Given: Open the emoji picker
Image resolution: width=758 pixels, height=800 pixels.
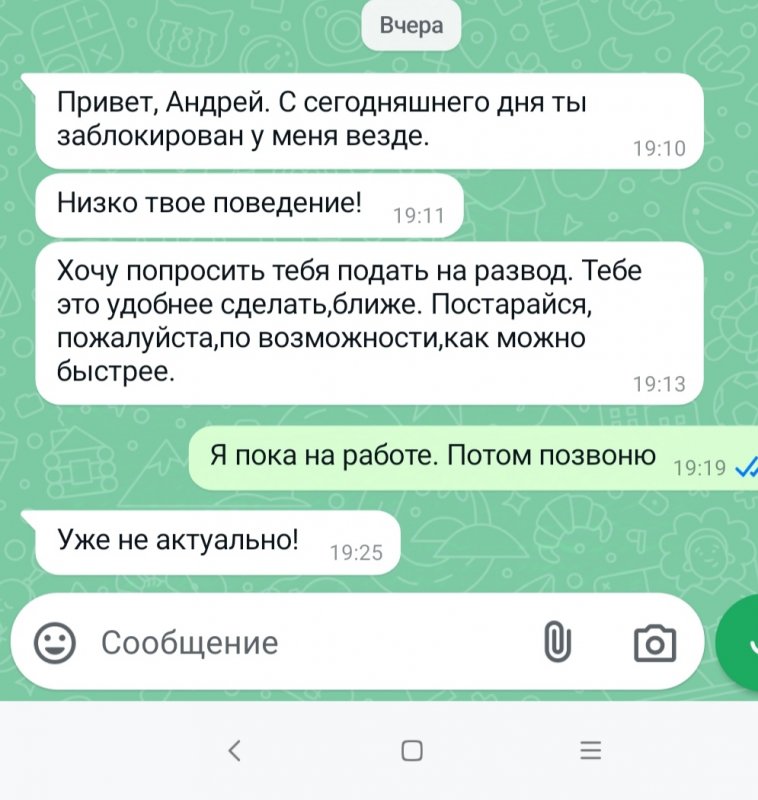Looking at the screenshot, I should 55,643.
